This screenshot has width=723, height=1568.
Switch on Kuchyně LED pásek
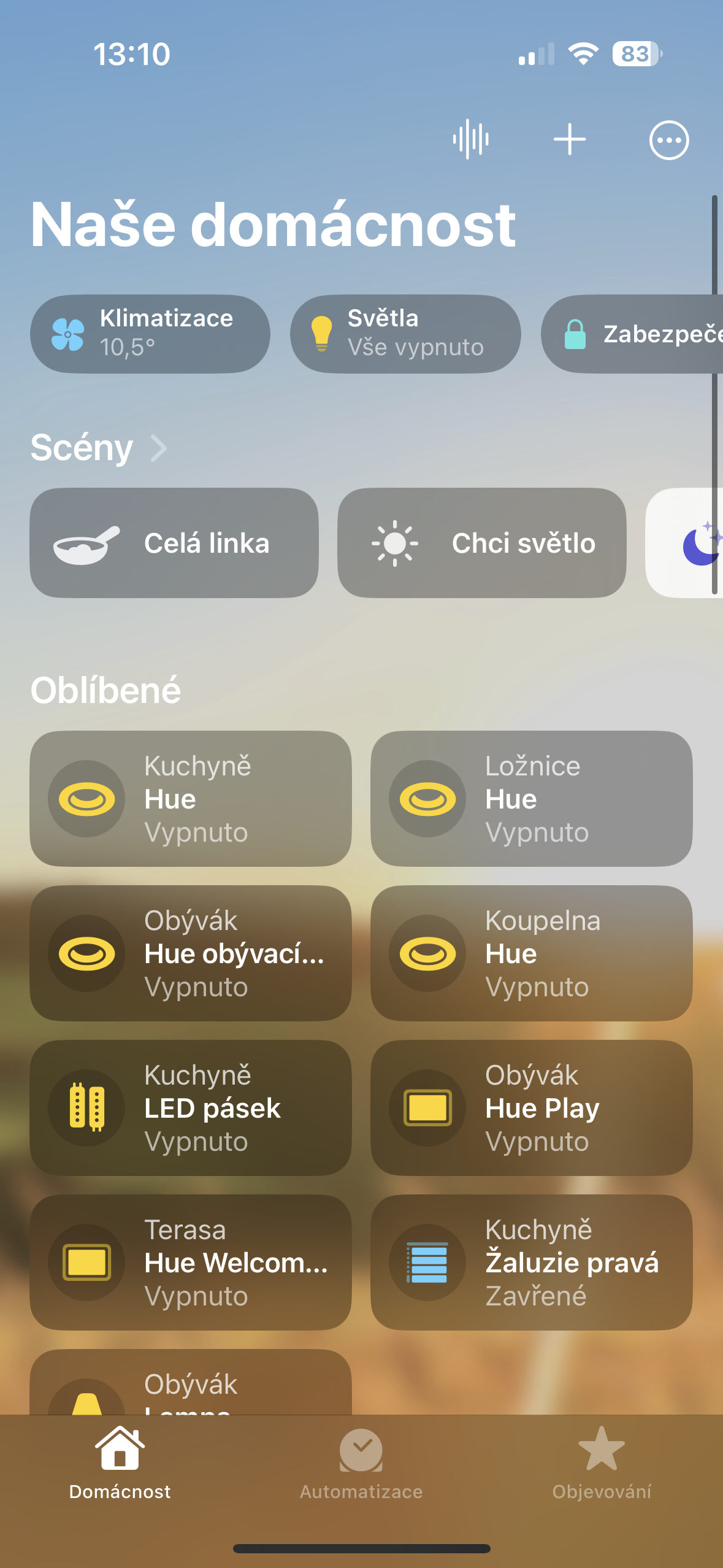tap(87, 1108)
